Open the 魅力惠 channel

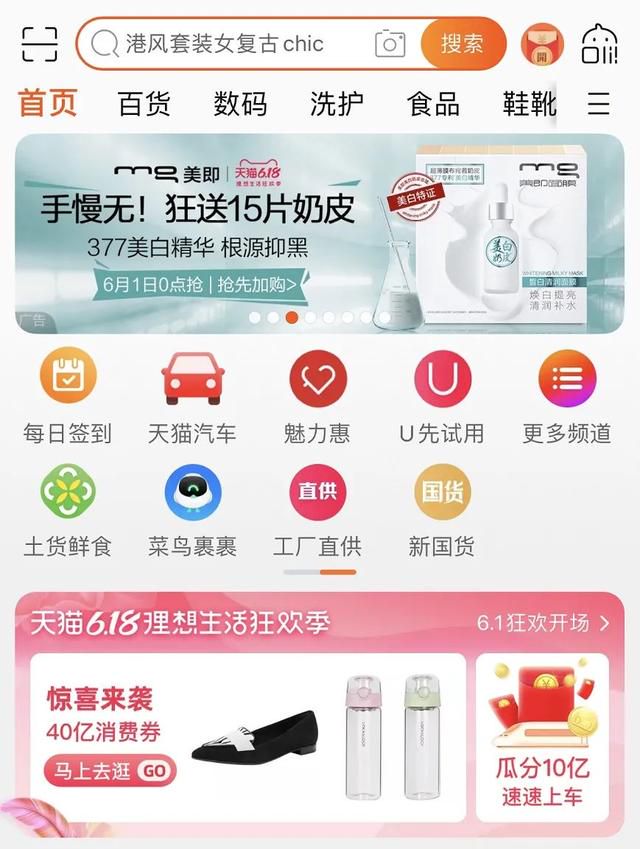coord(318,397)
